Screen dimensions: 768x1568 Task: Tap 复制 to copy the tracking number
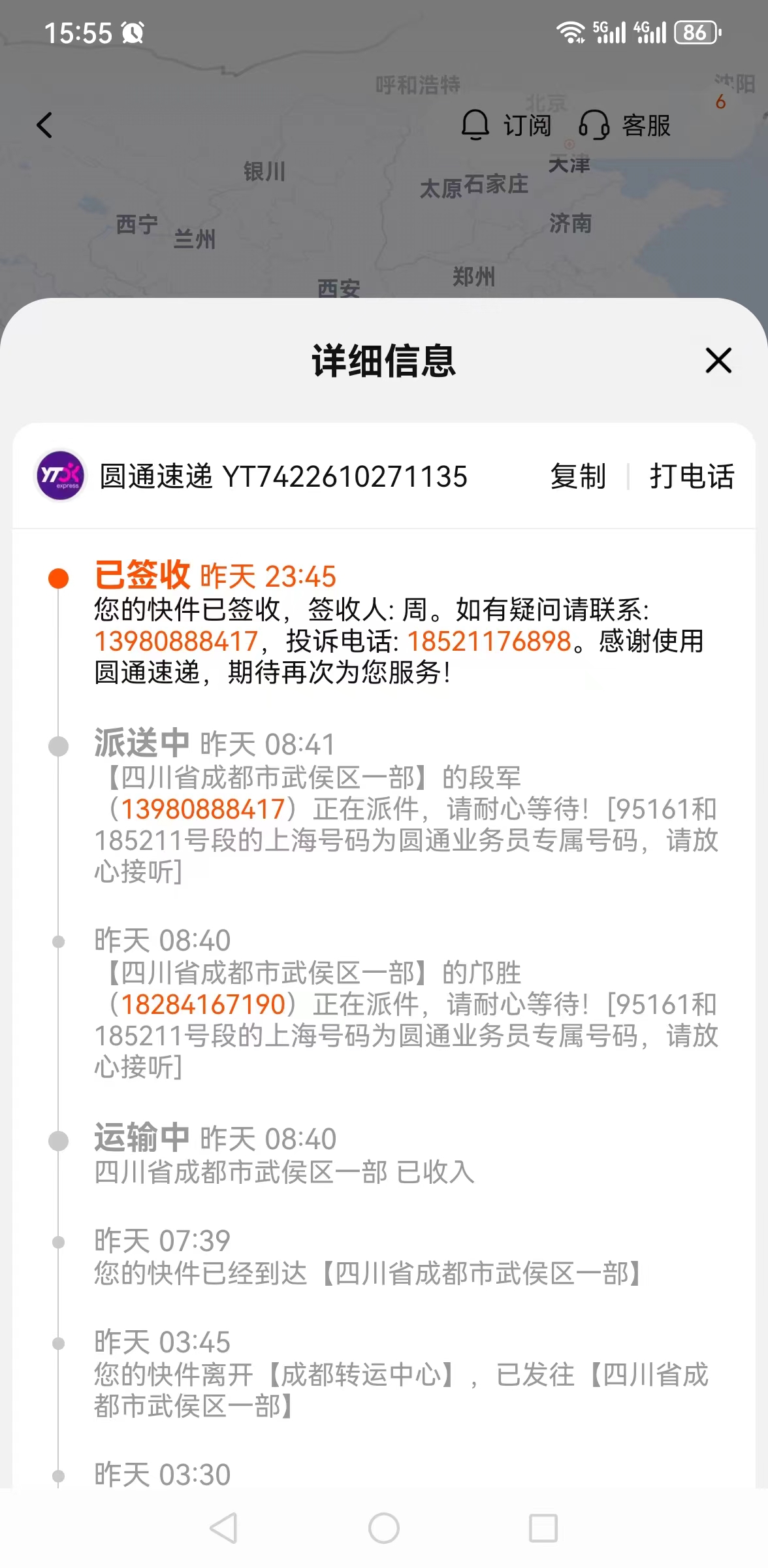pos(578,476)
